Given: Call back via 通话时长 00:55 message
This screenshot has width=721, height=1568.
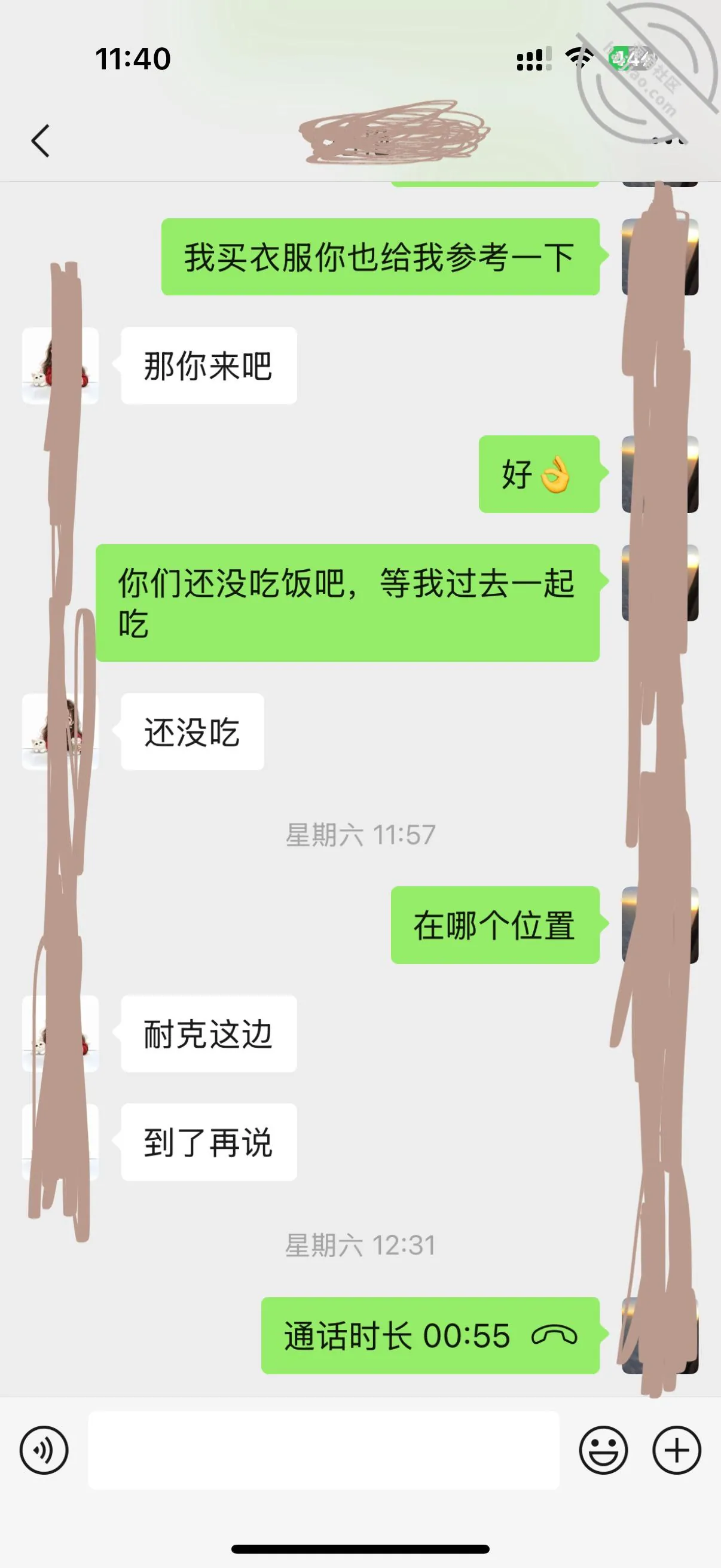Looking at the screenshot, I should pyautogui.click(x=430, y=1335).
